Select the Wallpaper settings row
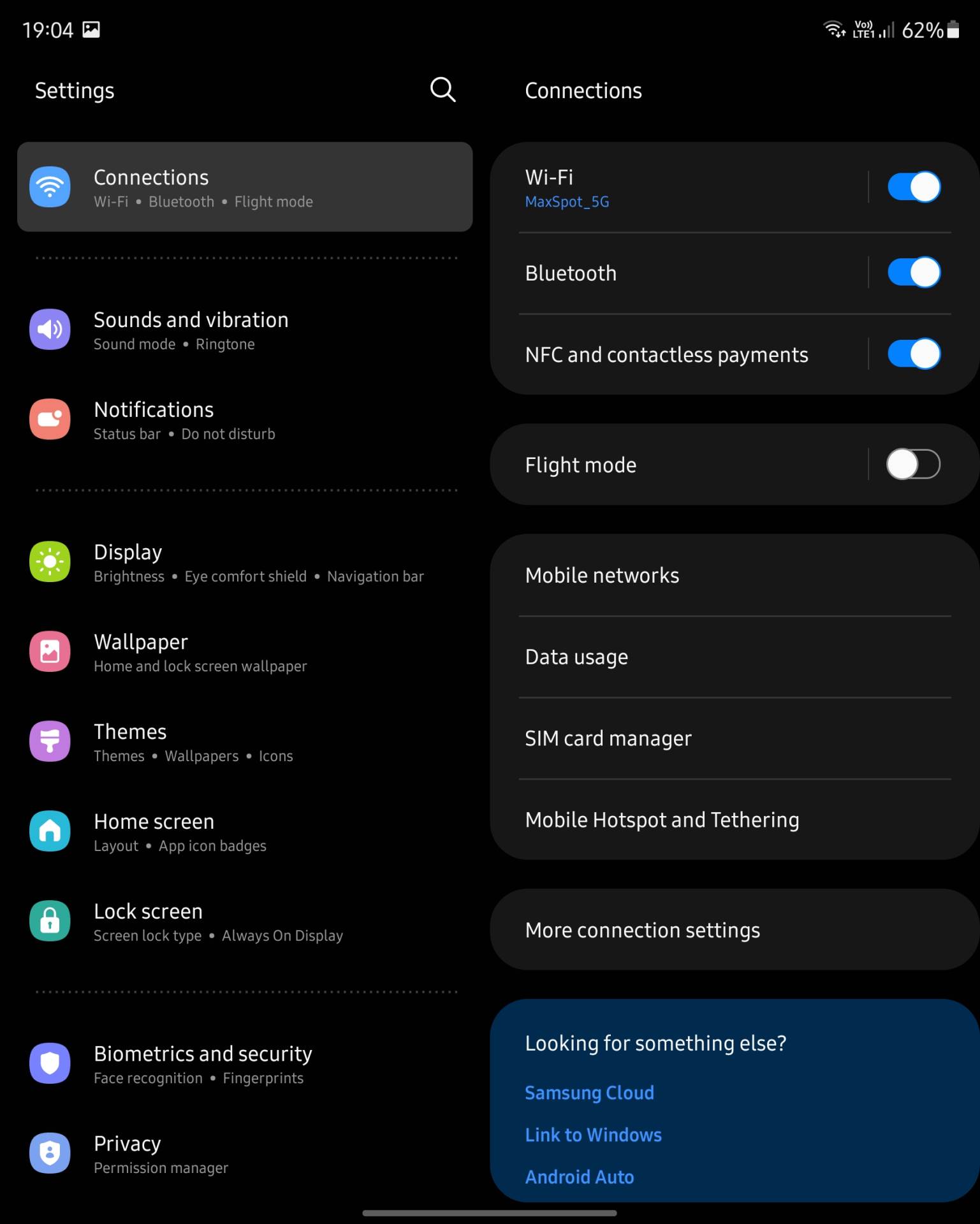Screen dimensions: 980x1224 (245, 652)
